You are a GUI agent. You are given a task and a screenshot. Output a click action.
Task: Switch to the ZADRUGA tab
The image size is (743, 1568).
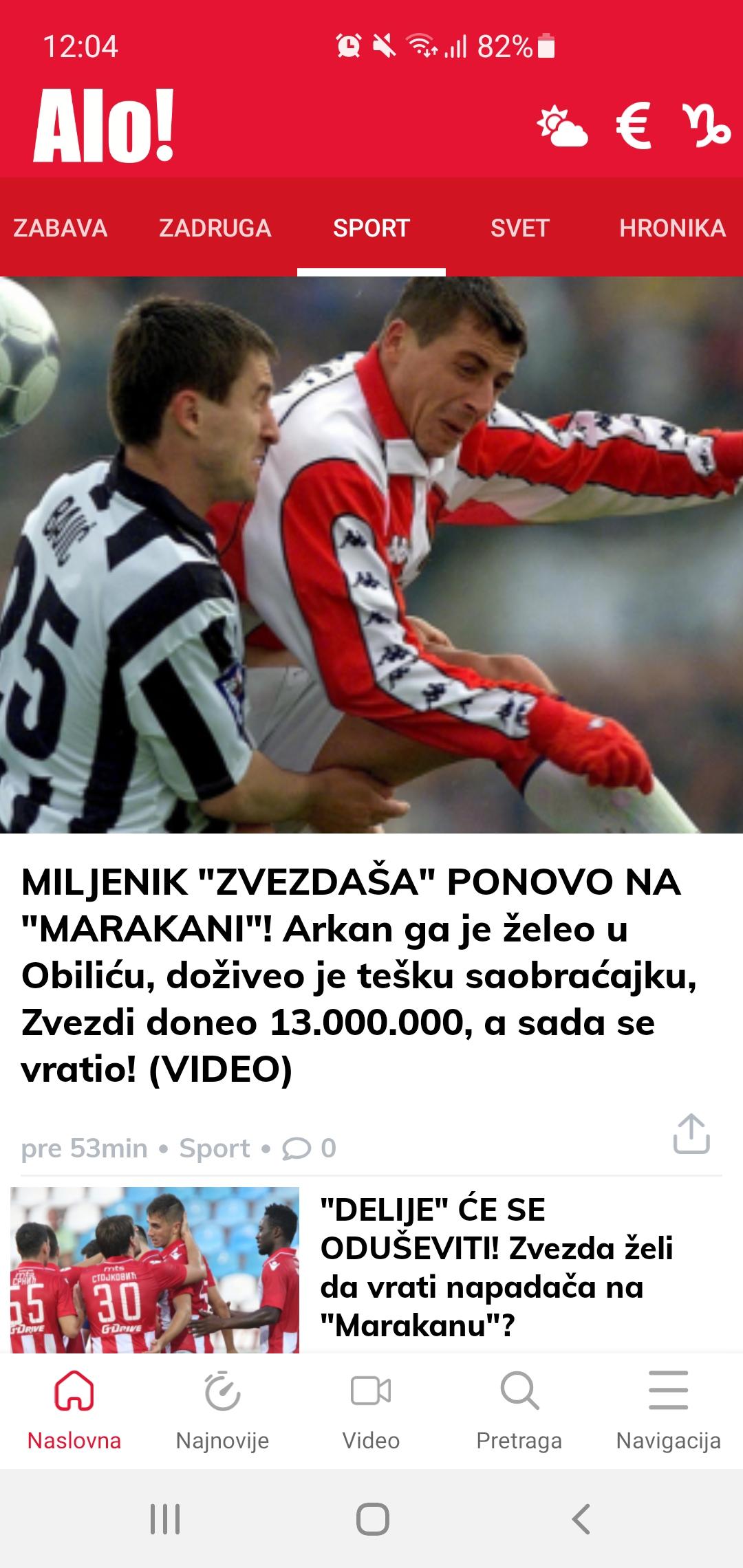215,228
